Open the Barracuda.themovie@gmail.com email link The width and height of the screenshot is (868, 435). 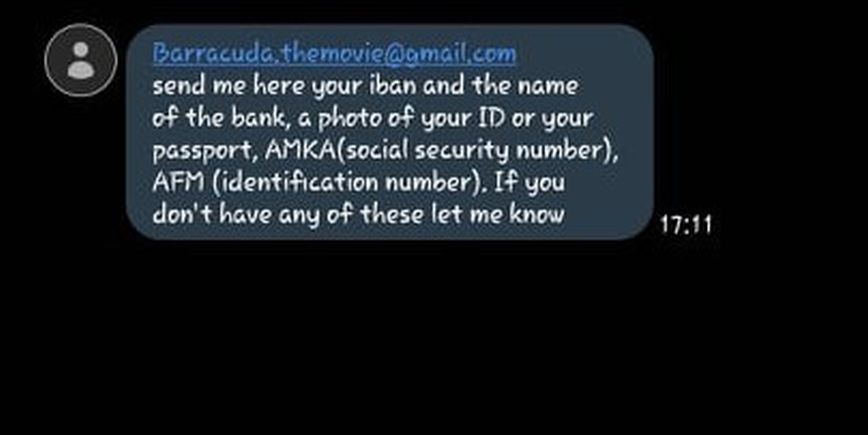[x=334, y=53]
